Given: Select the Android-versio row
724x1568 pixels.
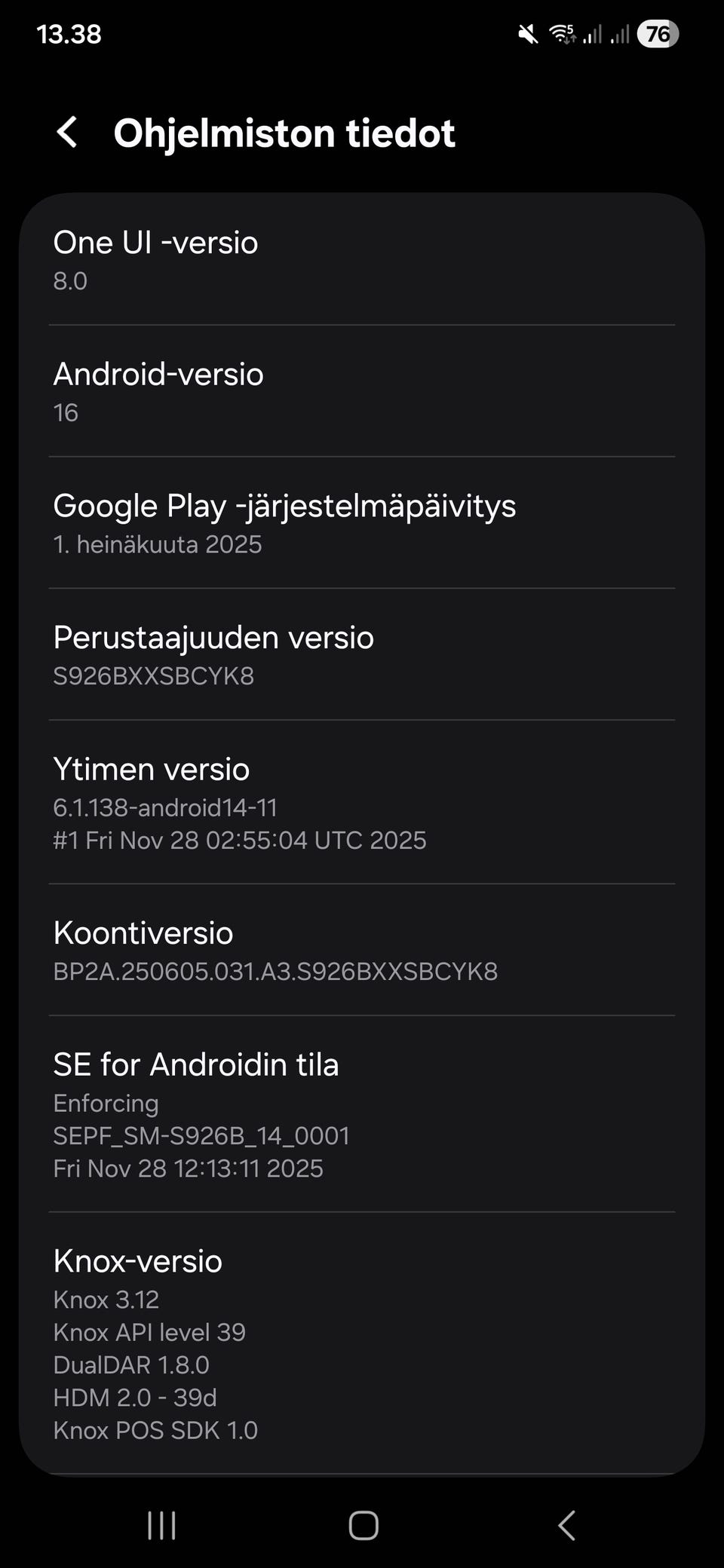Looking at the screenshot, I should click(x=362, y=392).
